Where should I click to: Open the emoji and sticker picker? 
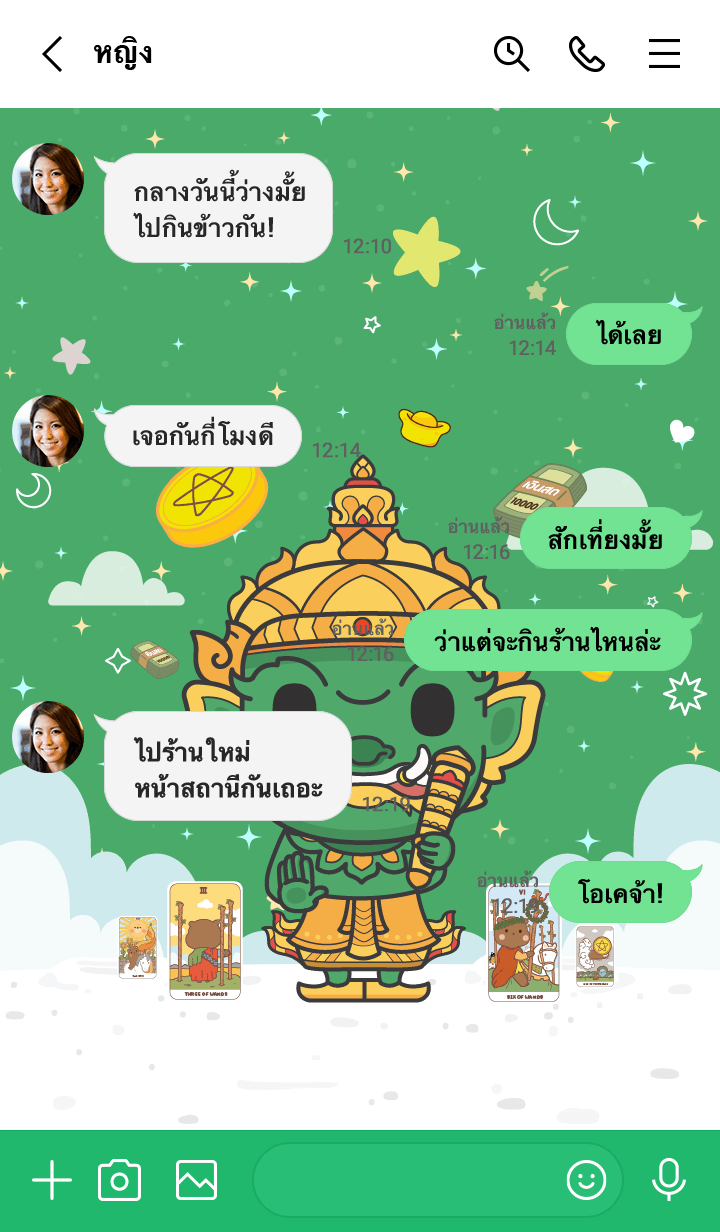pos(587,1181)
